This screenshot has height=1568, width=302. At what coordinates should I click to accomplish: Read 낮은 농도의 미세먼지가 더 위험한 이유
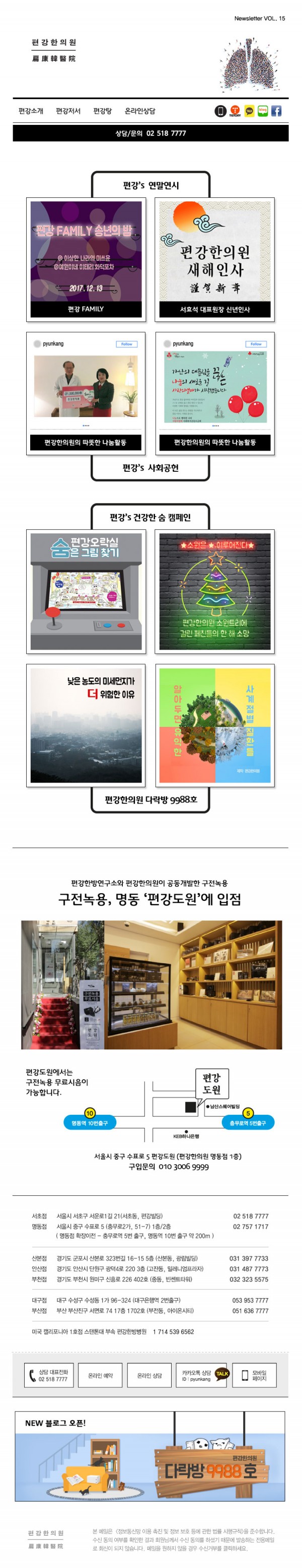(x=86, y=725)
